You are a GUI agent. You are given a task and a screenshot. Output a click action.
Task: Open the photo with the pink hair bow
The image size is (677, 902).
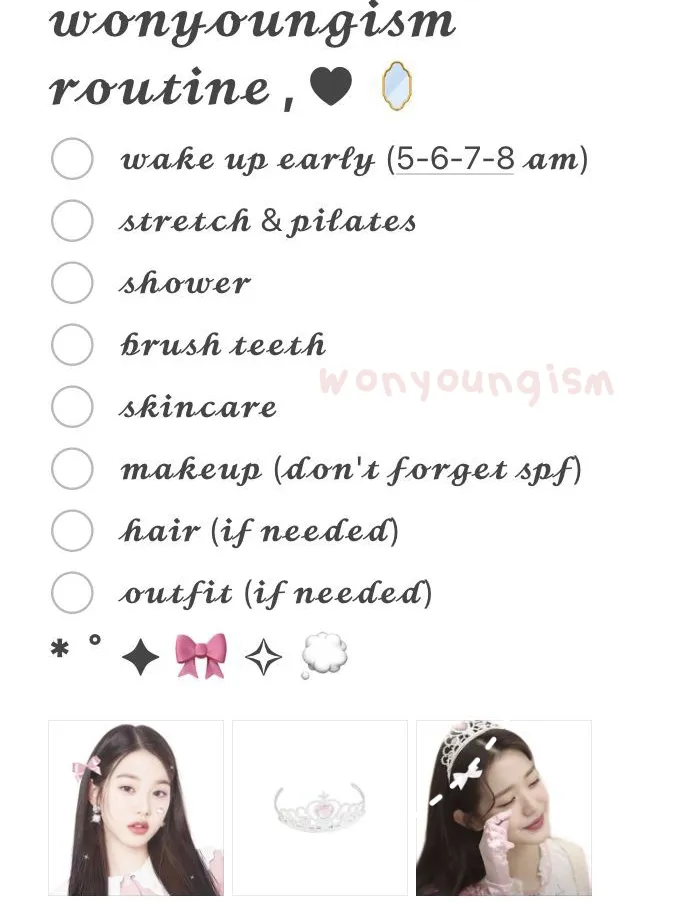click(x=136, y=808)
